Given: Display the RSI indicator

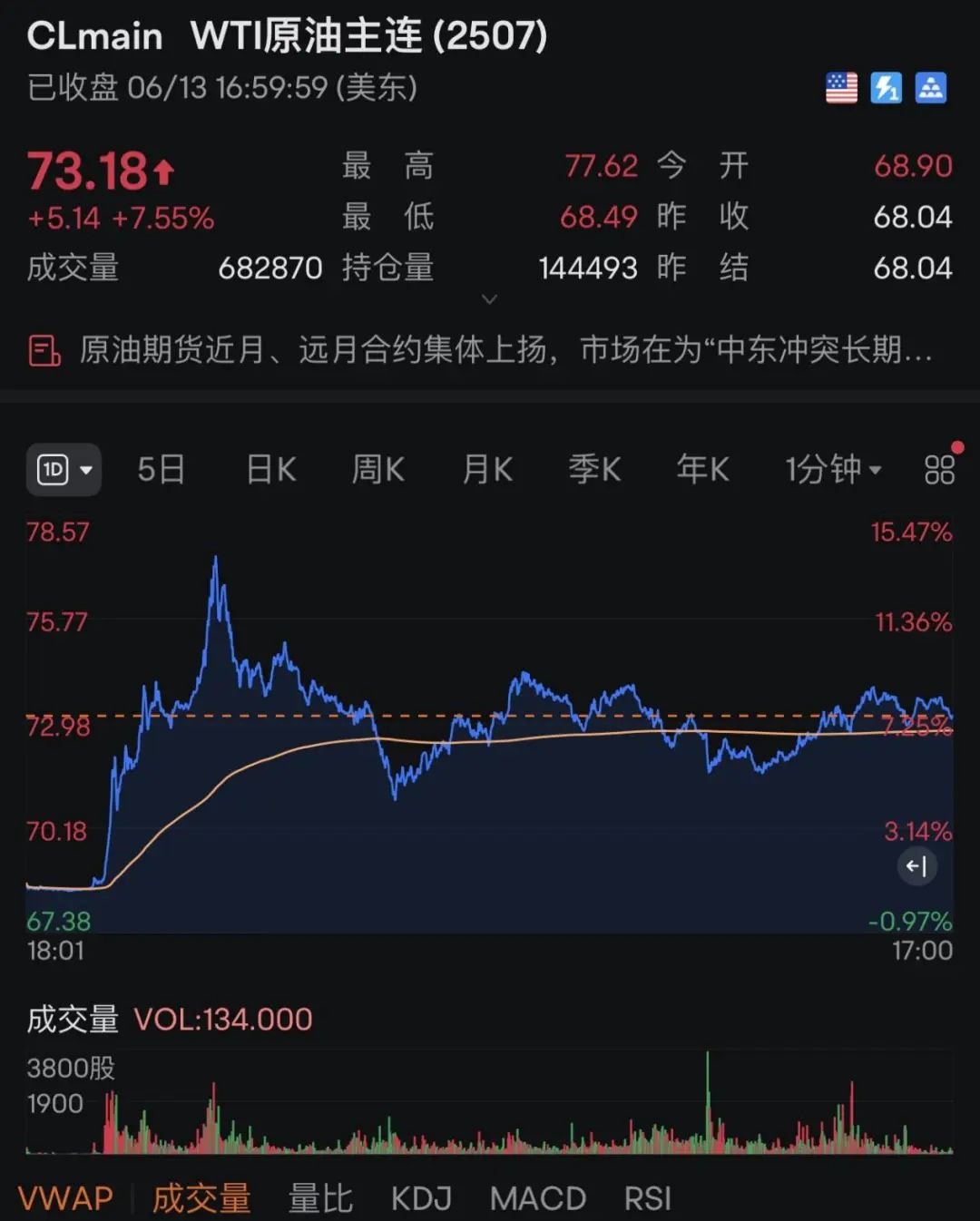Looking at the screenshot, I should (x=648, y=1198).
